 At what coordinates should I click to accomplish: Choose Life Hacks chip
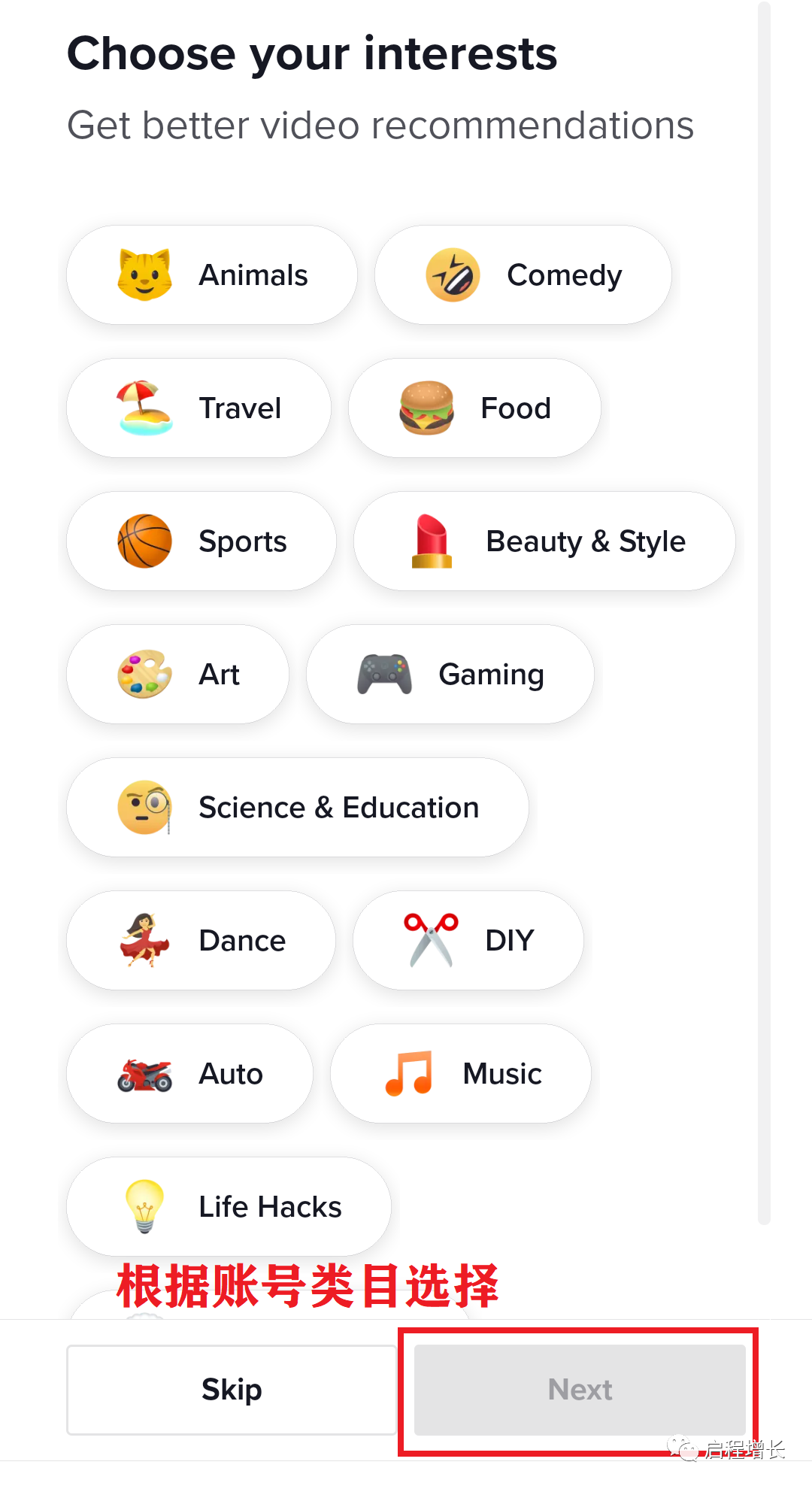coord(229,1207)
